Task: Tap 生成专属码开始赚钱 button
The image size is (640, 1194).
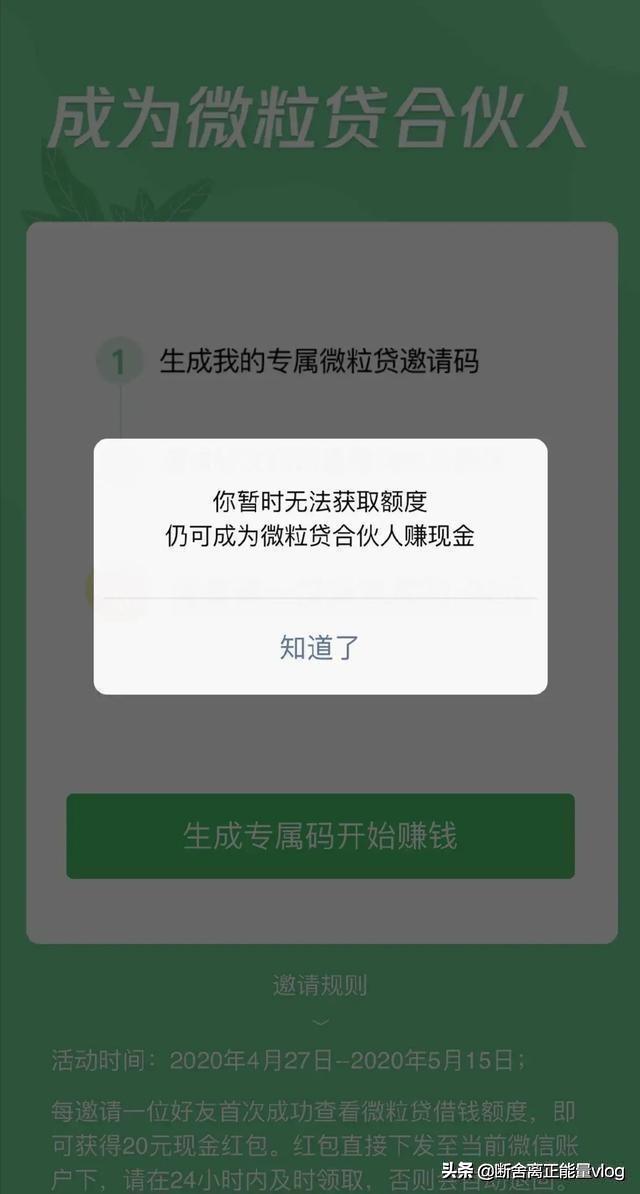Action: tap(320, 836)
